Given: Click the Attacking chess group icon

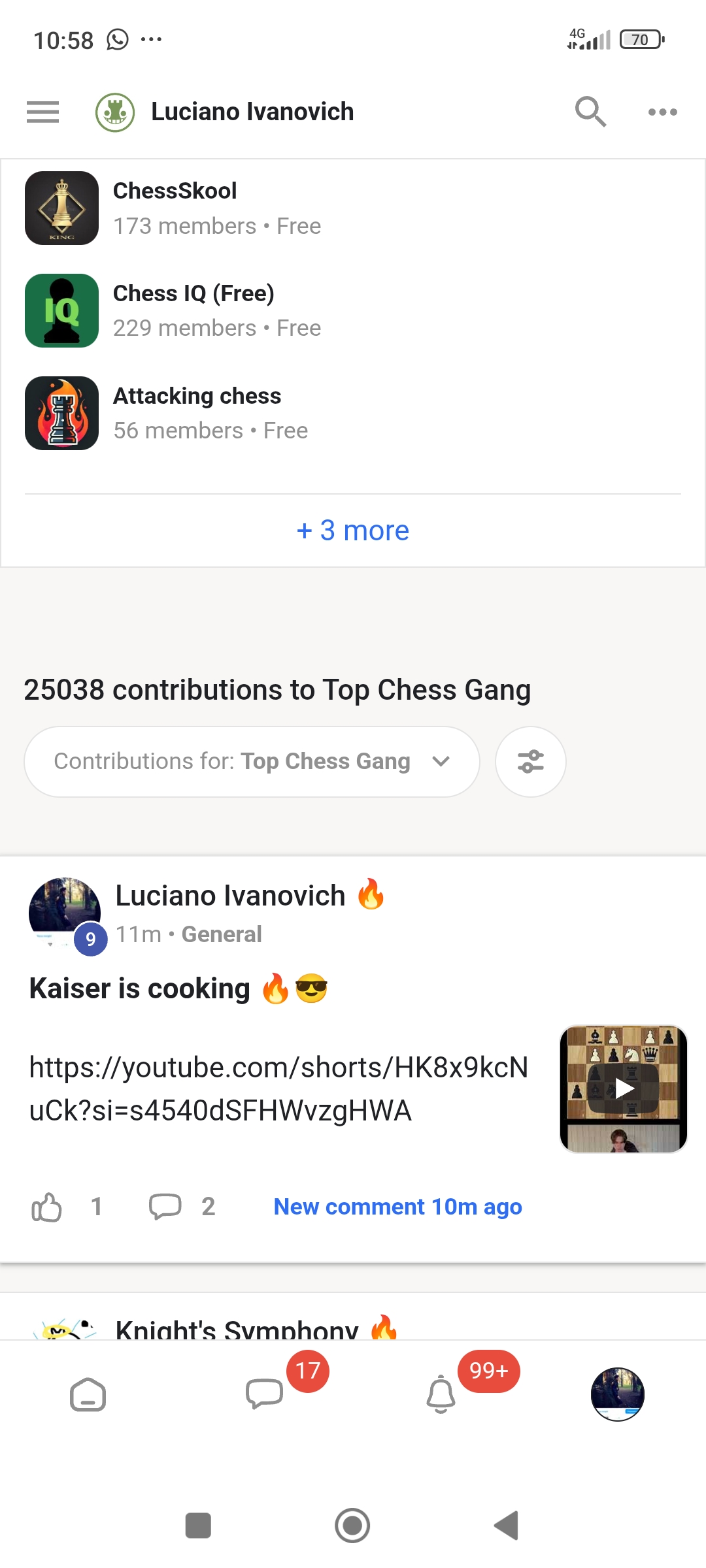Looking at the screenshot, I should click(62, 413).
